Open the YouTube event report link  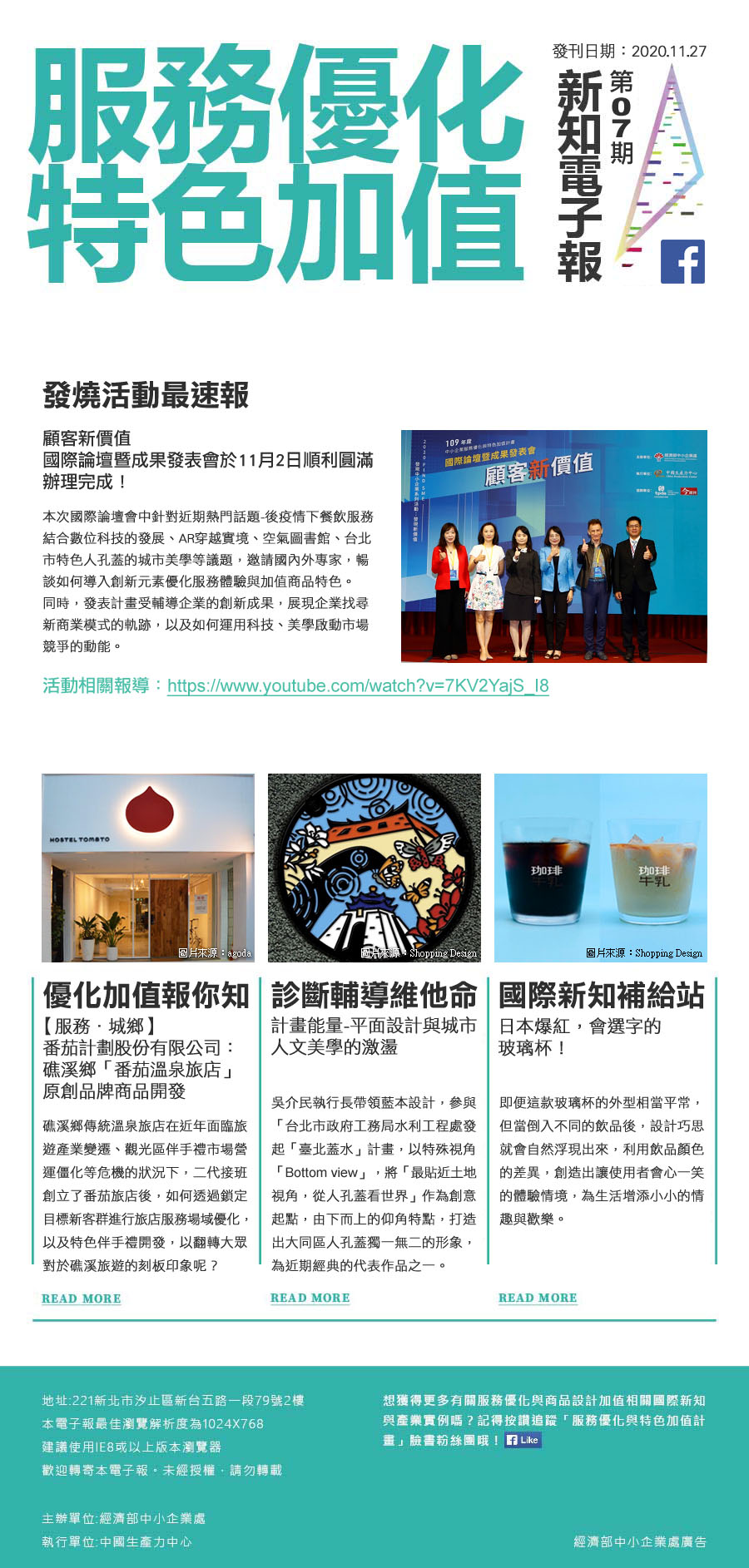[x=358, y=686]
